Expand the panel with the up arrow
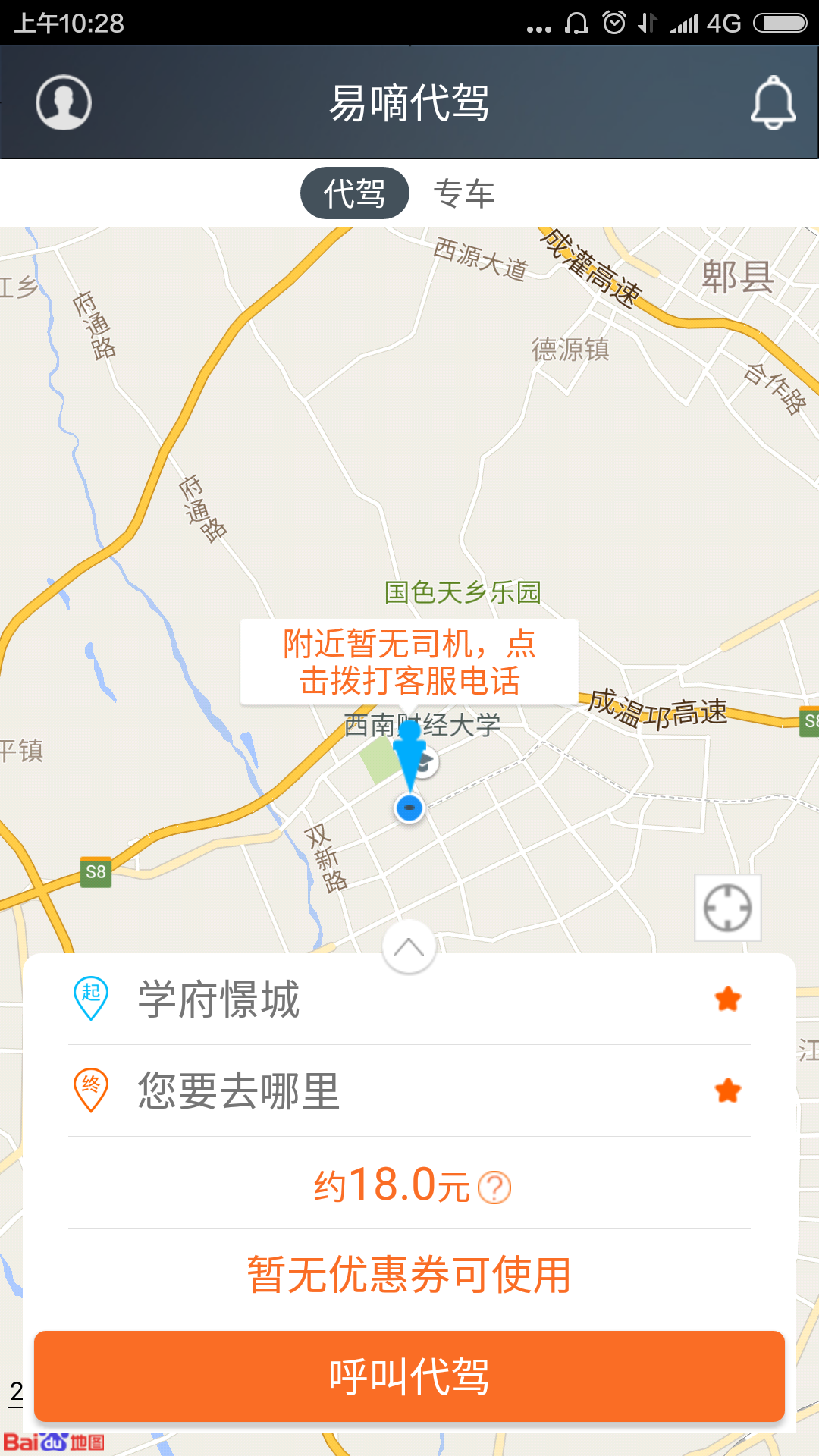Viewport: 819px width, 1456px height. pos(409,946)
